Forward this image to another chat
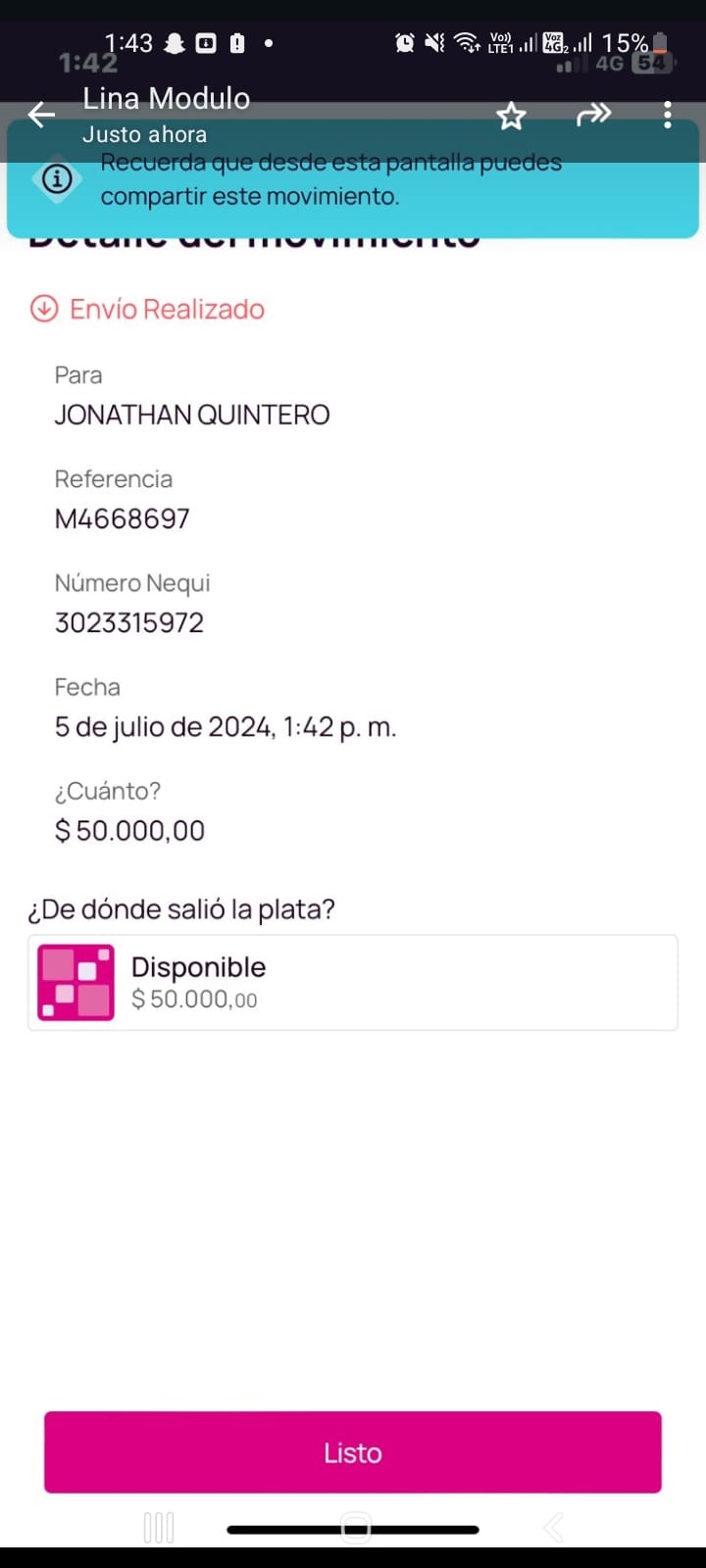The height and width of the screenshot is (1568, 706). 593,116
